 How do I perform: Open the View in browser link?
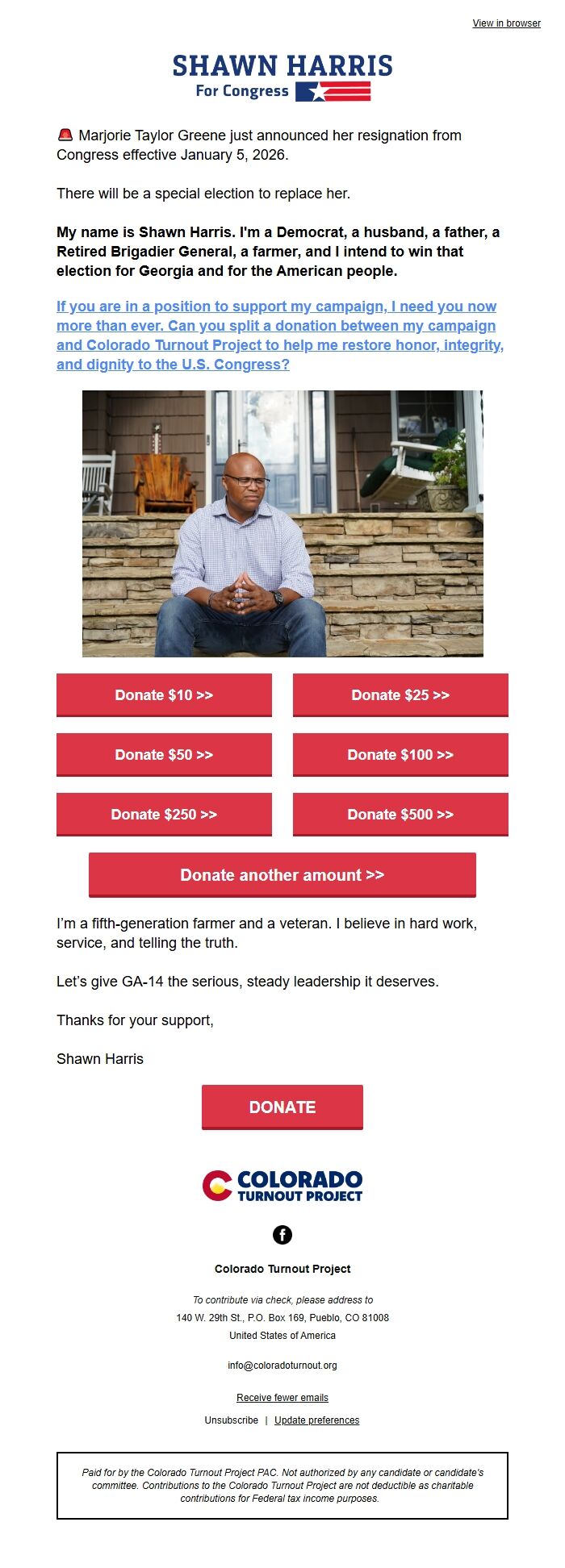(x=506, y=23)
